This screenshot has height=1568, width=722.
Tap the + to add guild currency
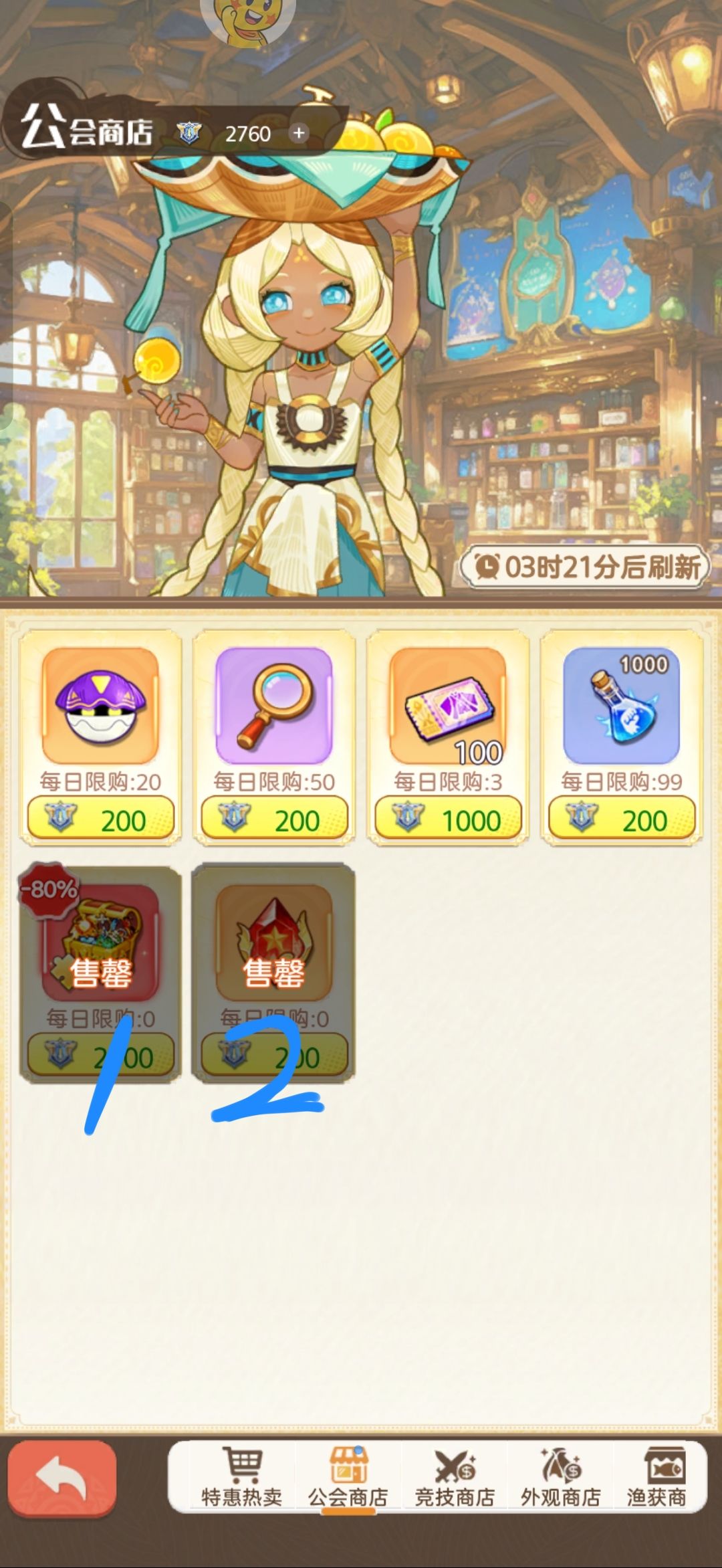(299, 132)
